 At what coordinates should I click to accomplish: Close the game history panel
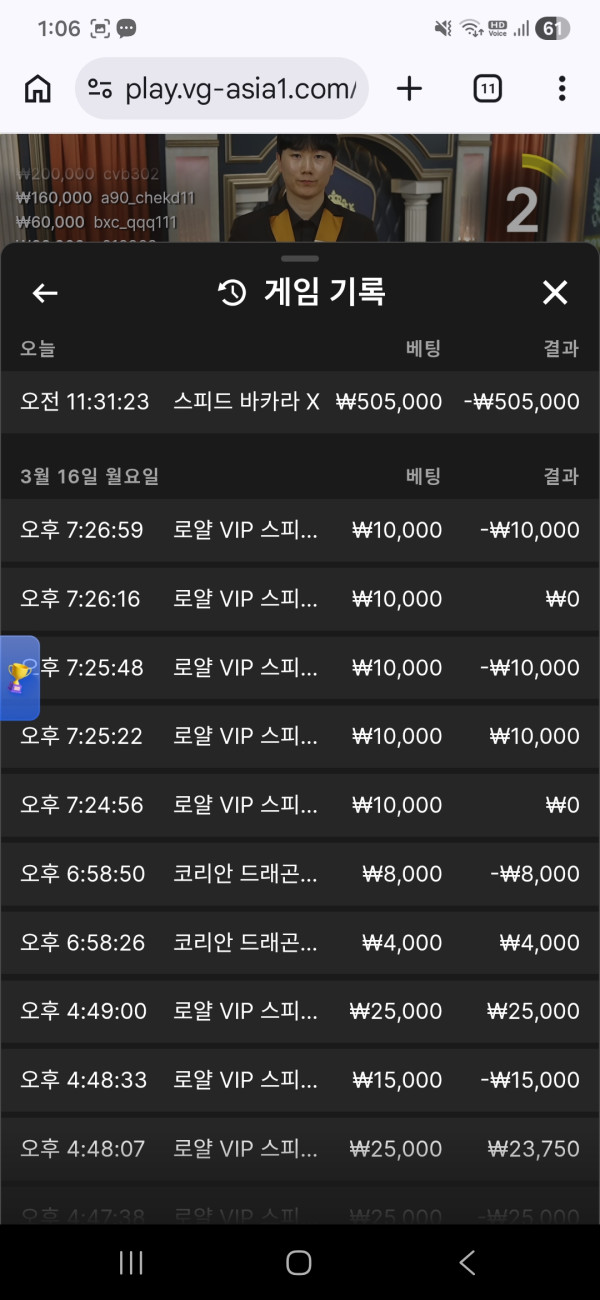click(554, 293)
